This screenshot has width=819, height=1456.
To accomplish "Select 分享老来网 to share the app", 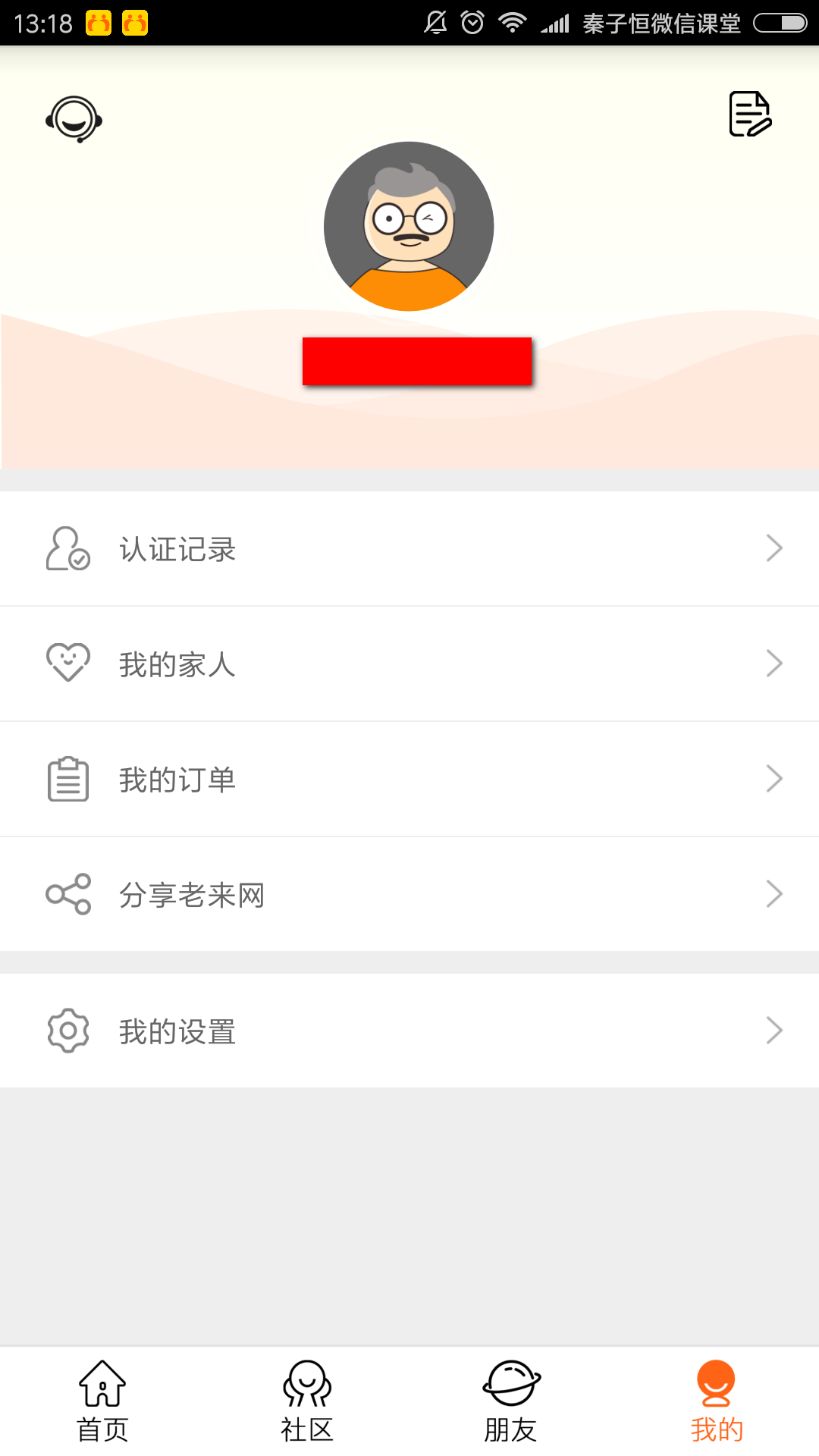I will (x=409, y=894).
